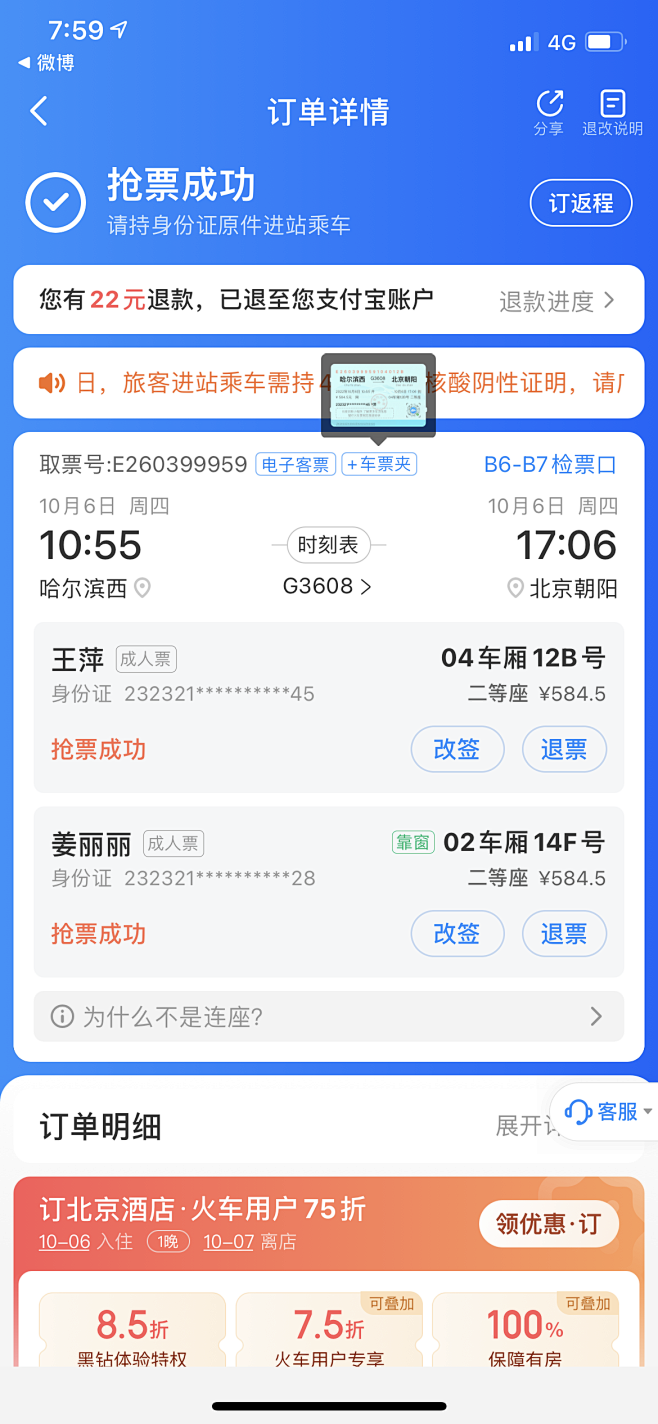This screenshot has width=658, height=1424.
Task: Claim hotel discount via 领优惠·订
Action: [x=548, y=1224]
